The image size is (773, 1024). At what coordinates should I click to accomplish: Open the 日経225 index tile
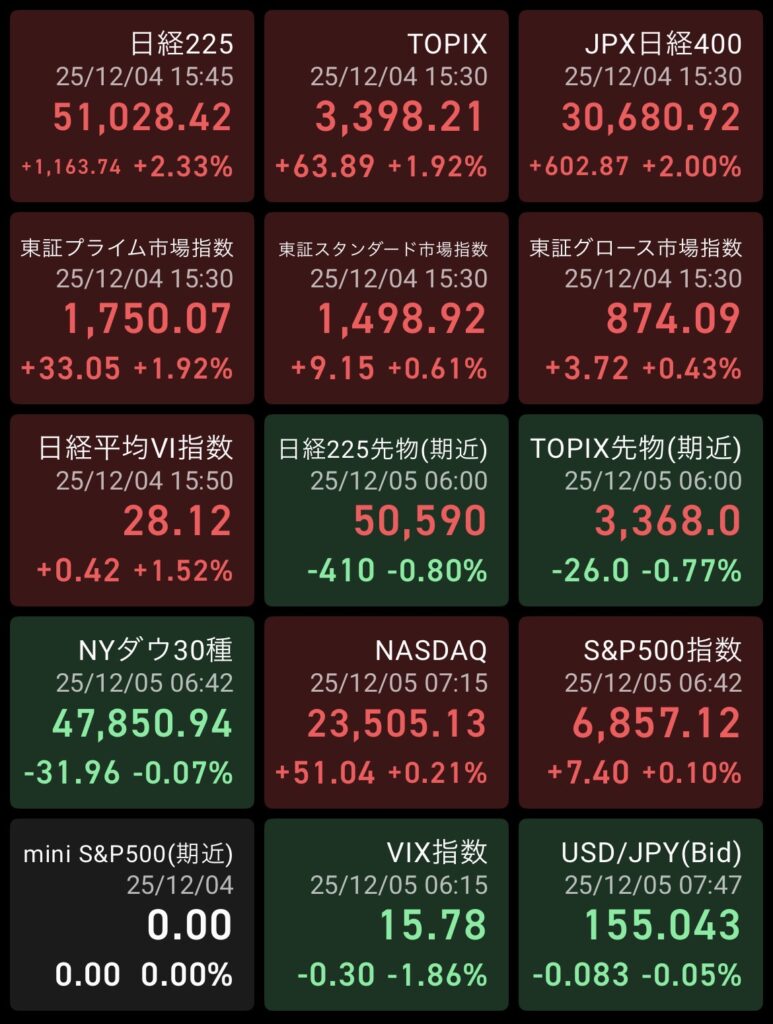(132, 107)
